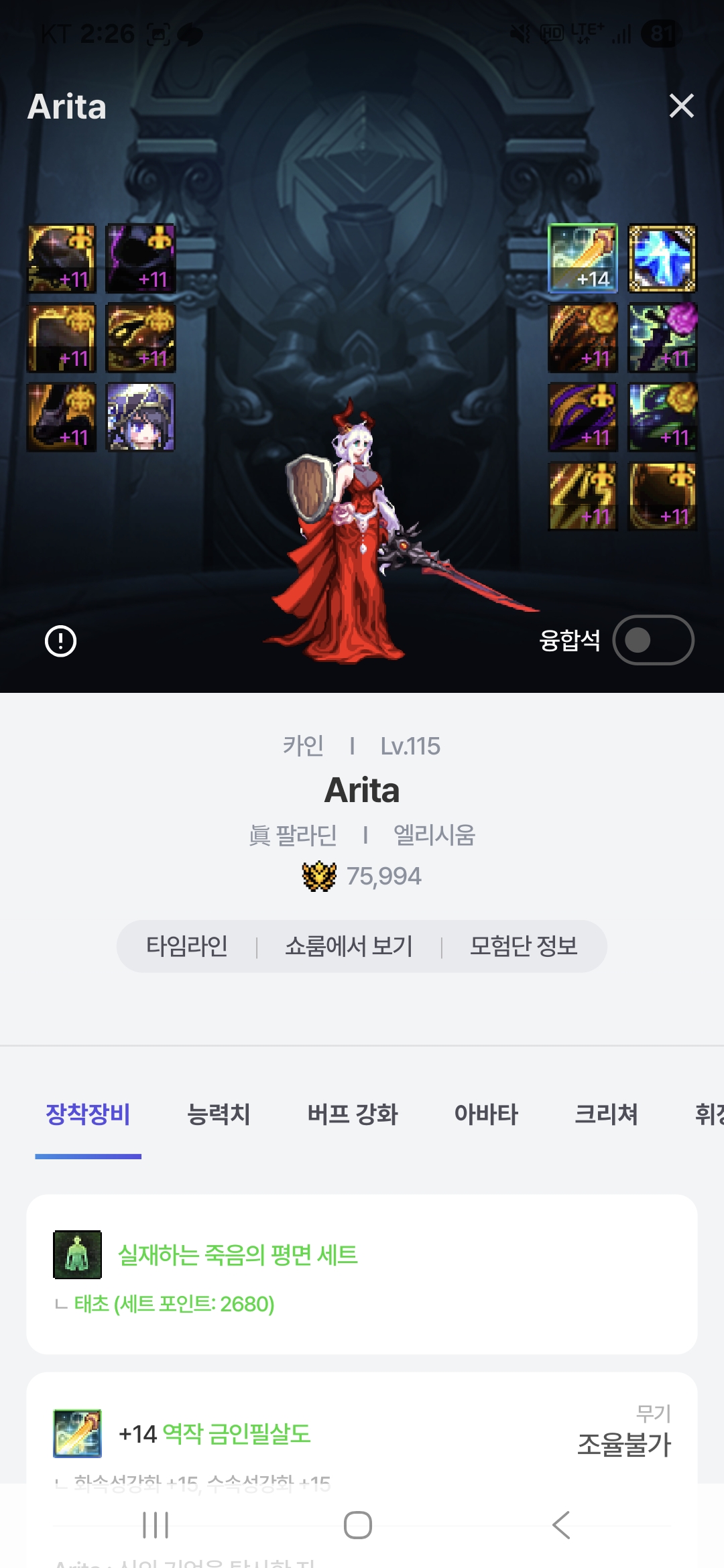Image resolution: width=724 pixels, height=1568 pixels.
Task: Tap 쇼룸에서 보기
Action: click(x=349, y=946)
